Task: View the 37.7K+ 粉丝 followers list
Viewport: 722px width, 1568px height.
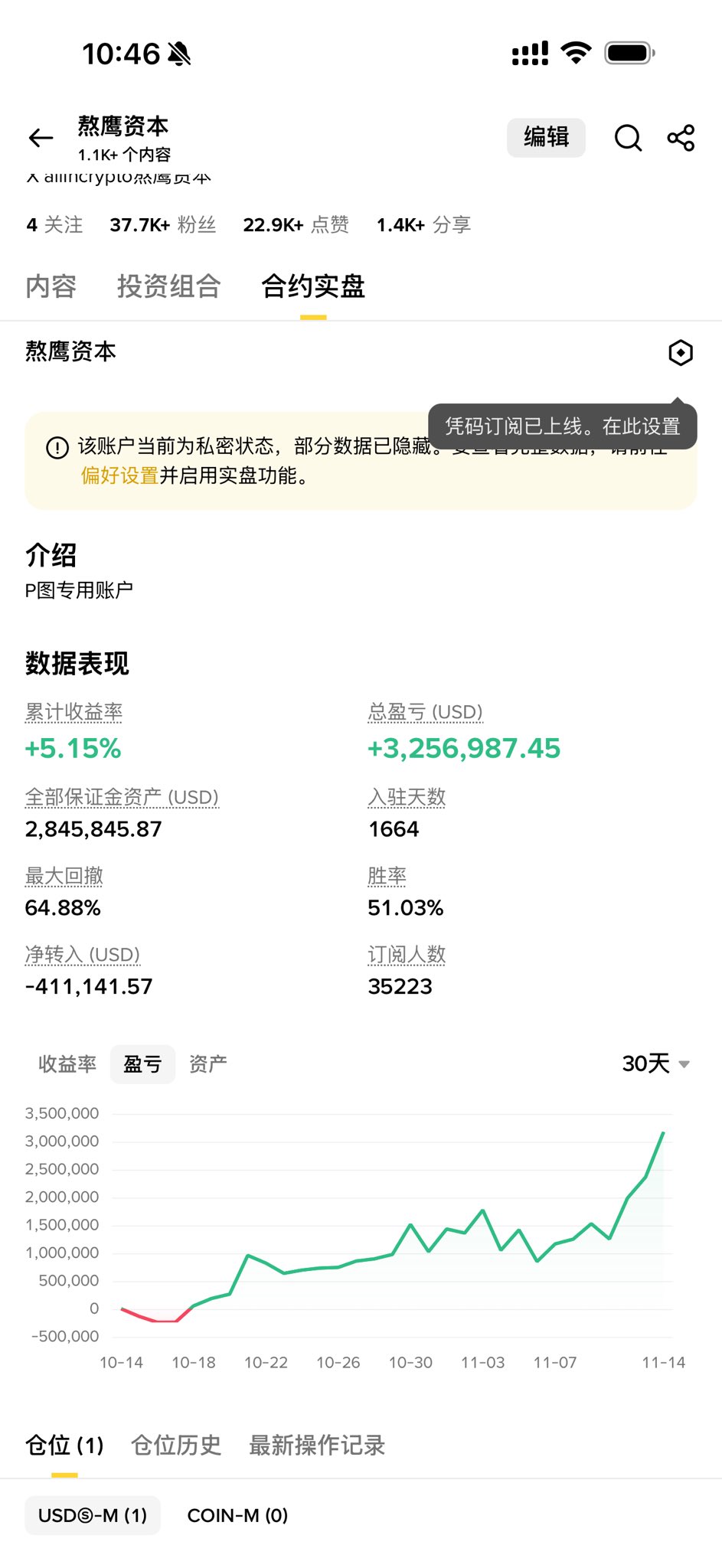Action: click(x=162, y=225)
